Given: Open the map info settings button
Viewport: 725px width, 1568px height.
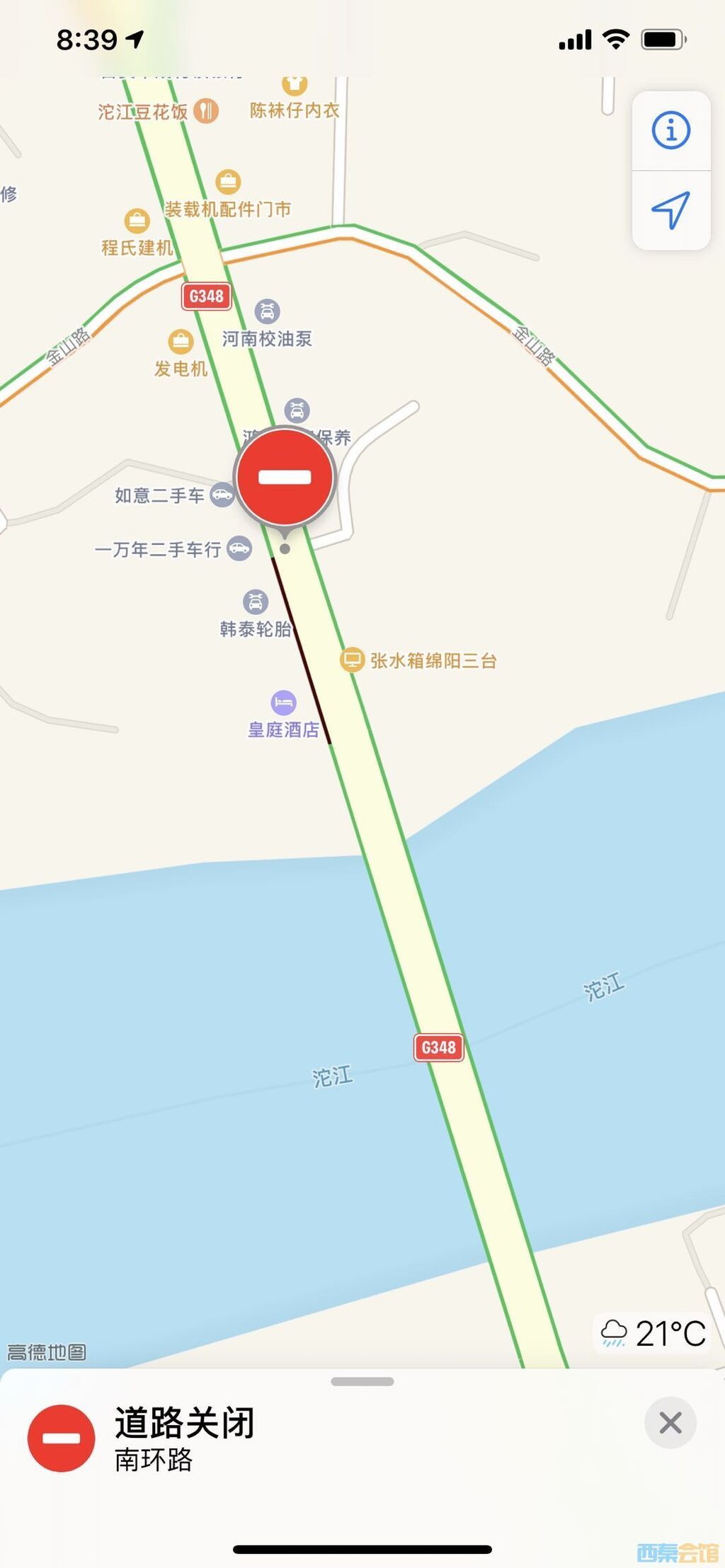Looking at the screenshot, I should [670, 130].
